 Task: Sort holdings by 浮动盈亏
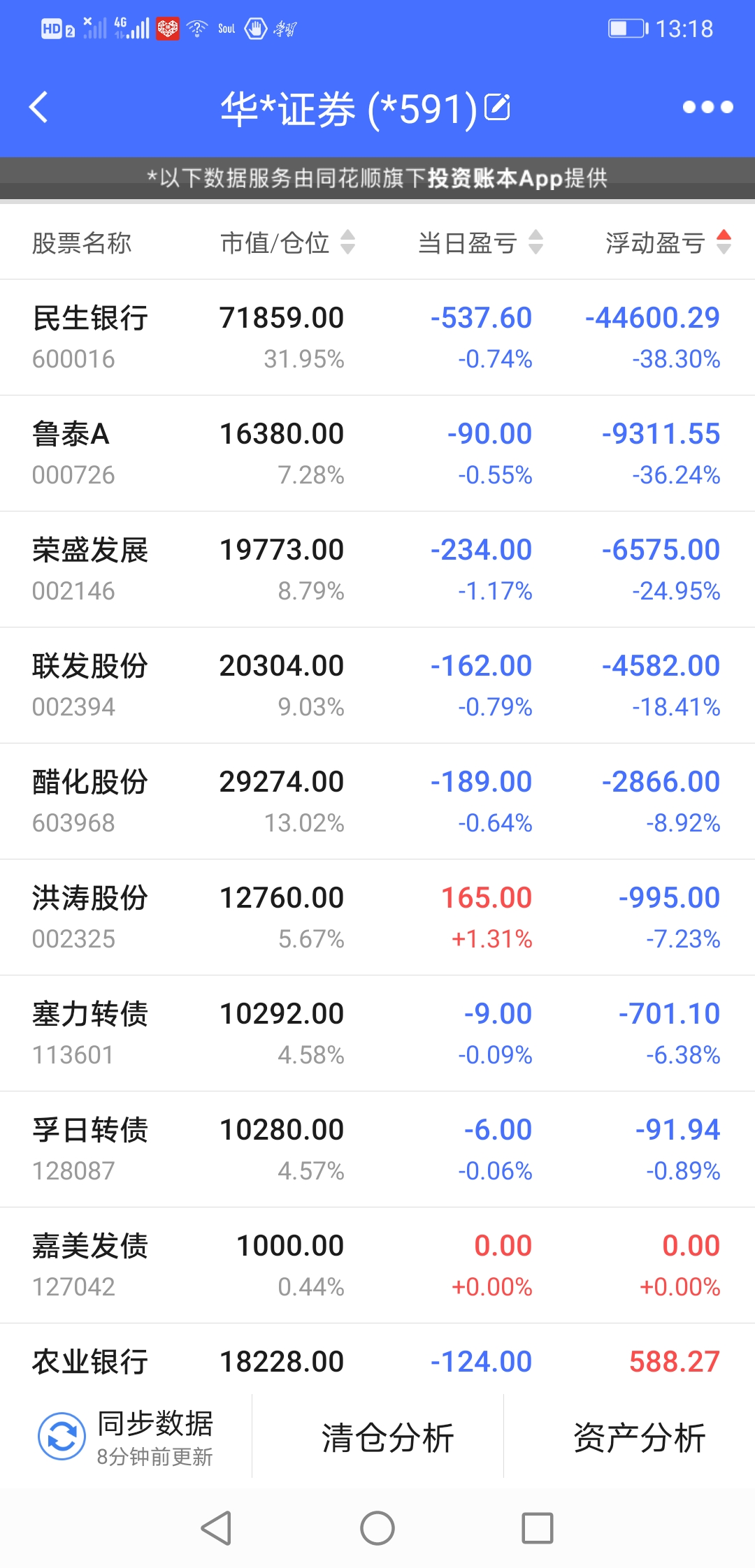[668, 242]
